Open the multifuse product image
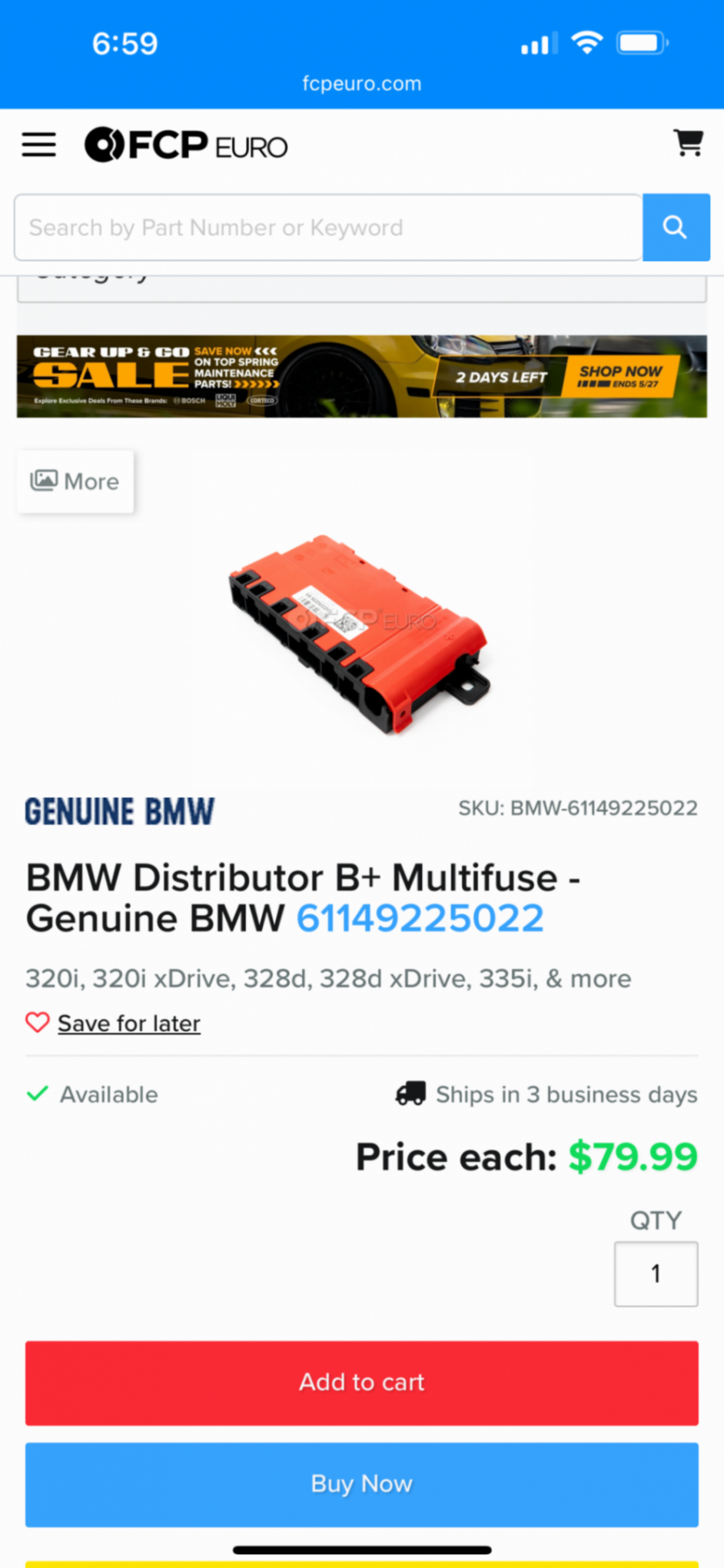724x1568 pixels. [358, 634]
